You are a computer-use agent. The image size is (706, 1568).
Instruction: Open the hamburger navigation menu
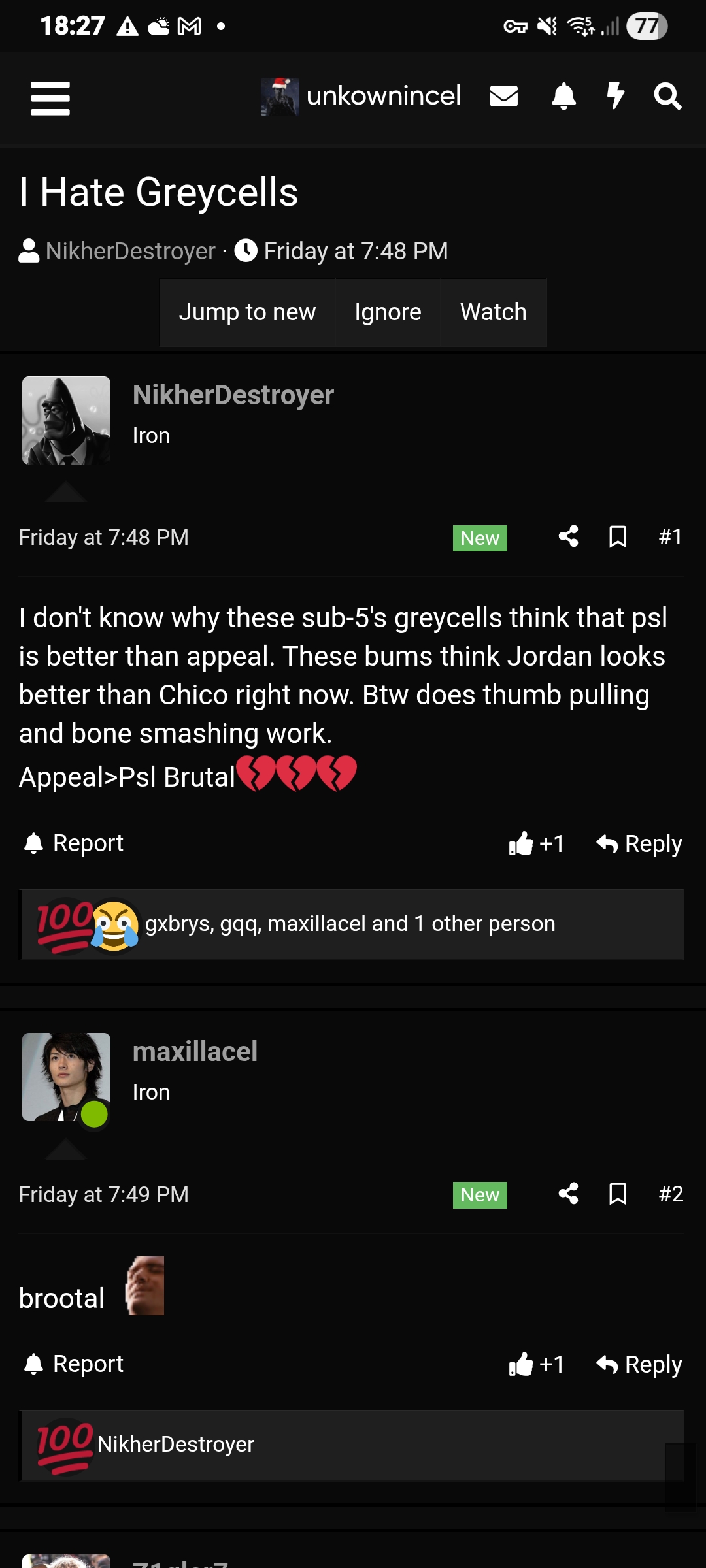point(50,98)
